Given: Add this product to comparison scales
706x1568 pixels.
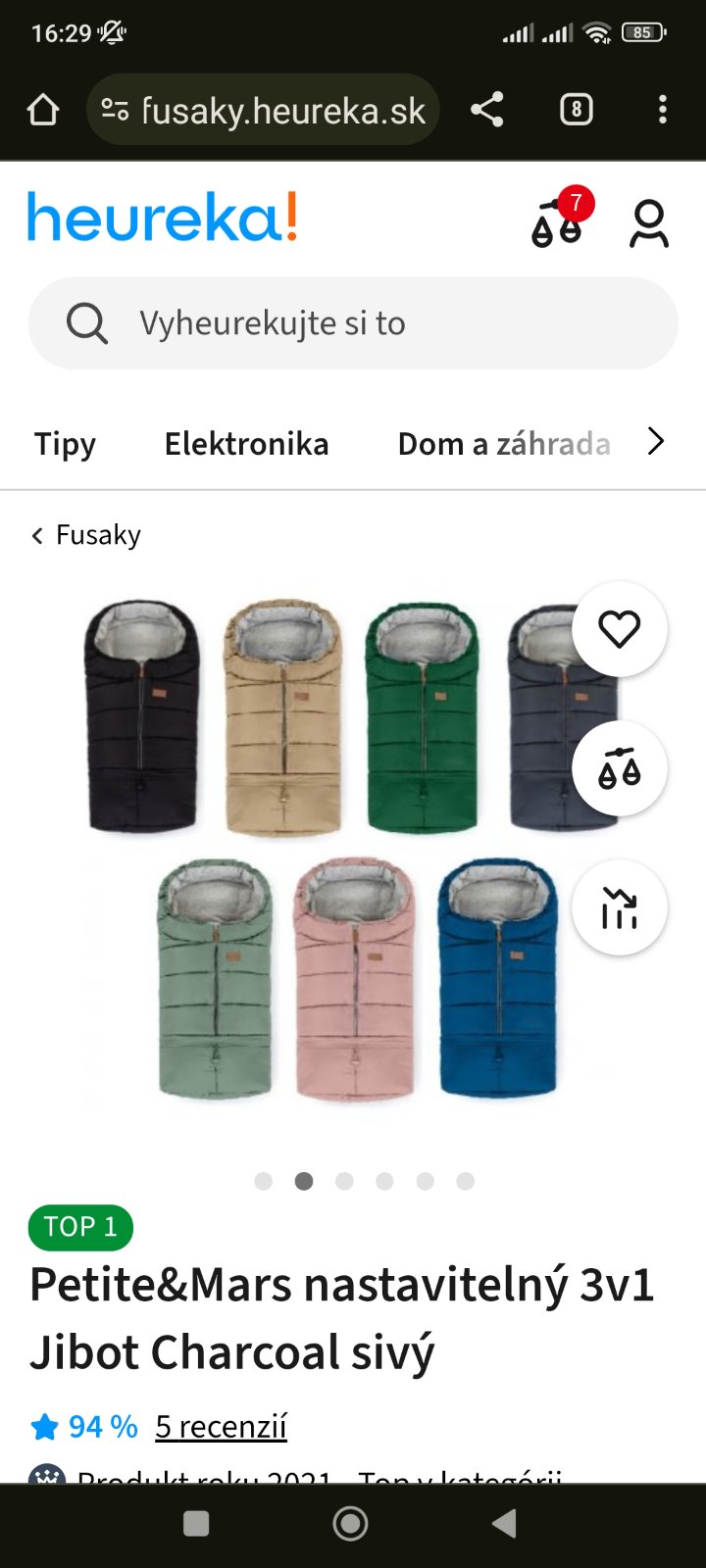Looking at the screenshot, I should tap(619, 768).
